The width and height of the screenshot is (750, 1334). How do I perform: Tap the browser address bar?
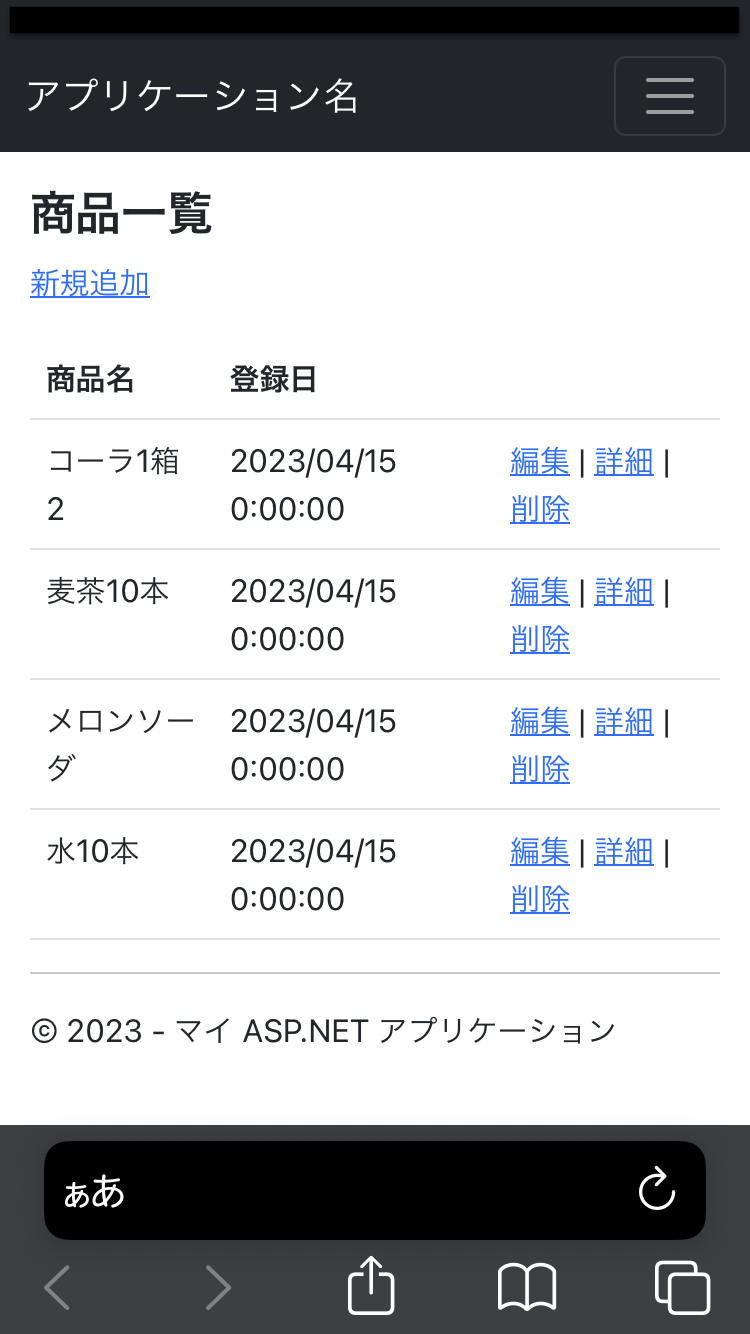[x=374, y=1190]
